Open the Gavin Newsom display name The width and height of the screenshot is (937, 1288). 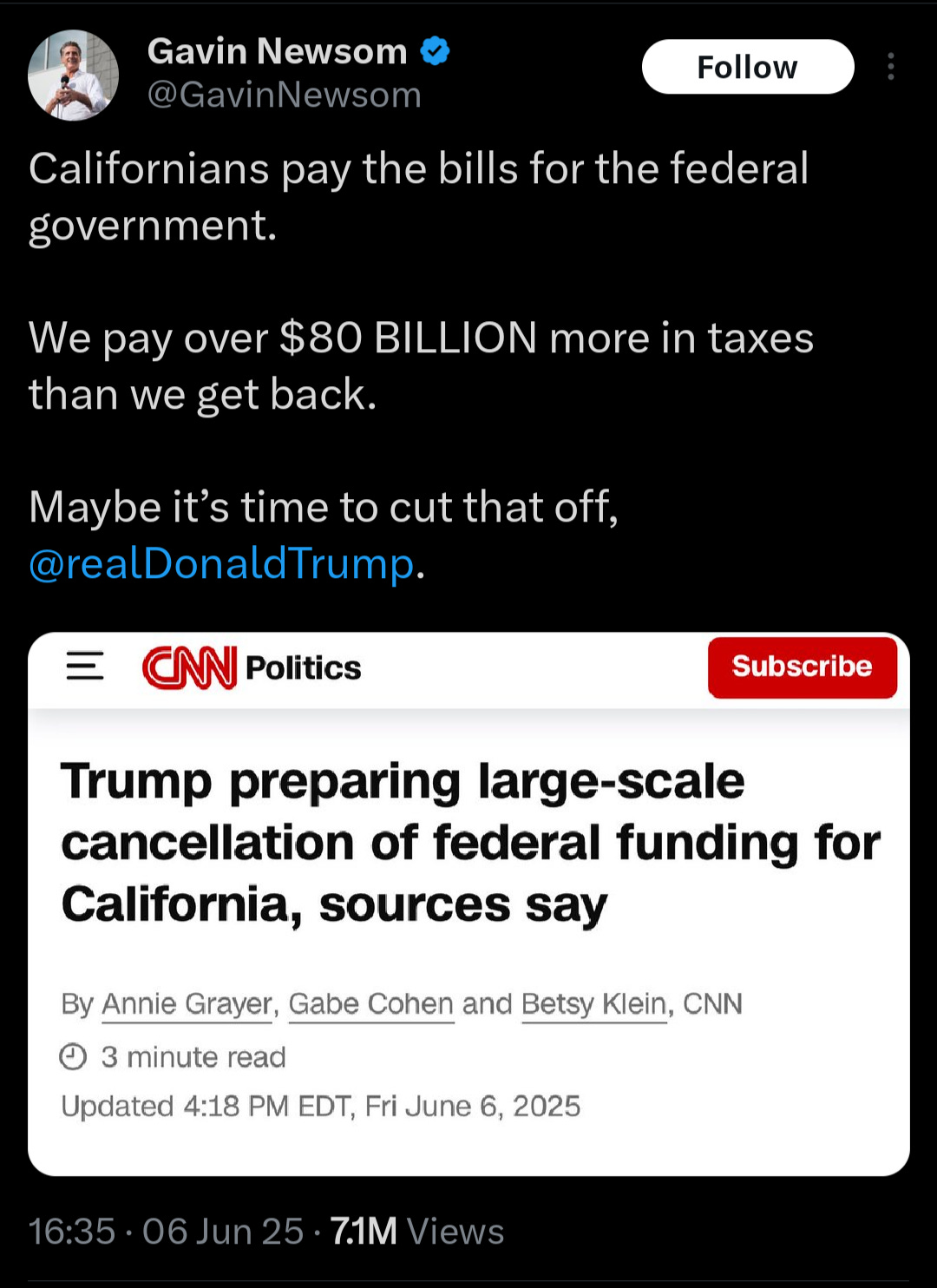(x=277, y=52)
